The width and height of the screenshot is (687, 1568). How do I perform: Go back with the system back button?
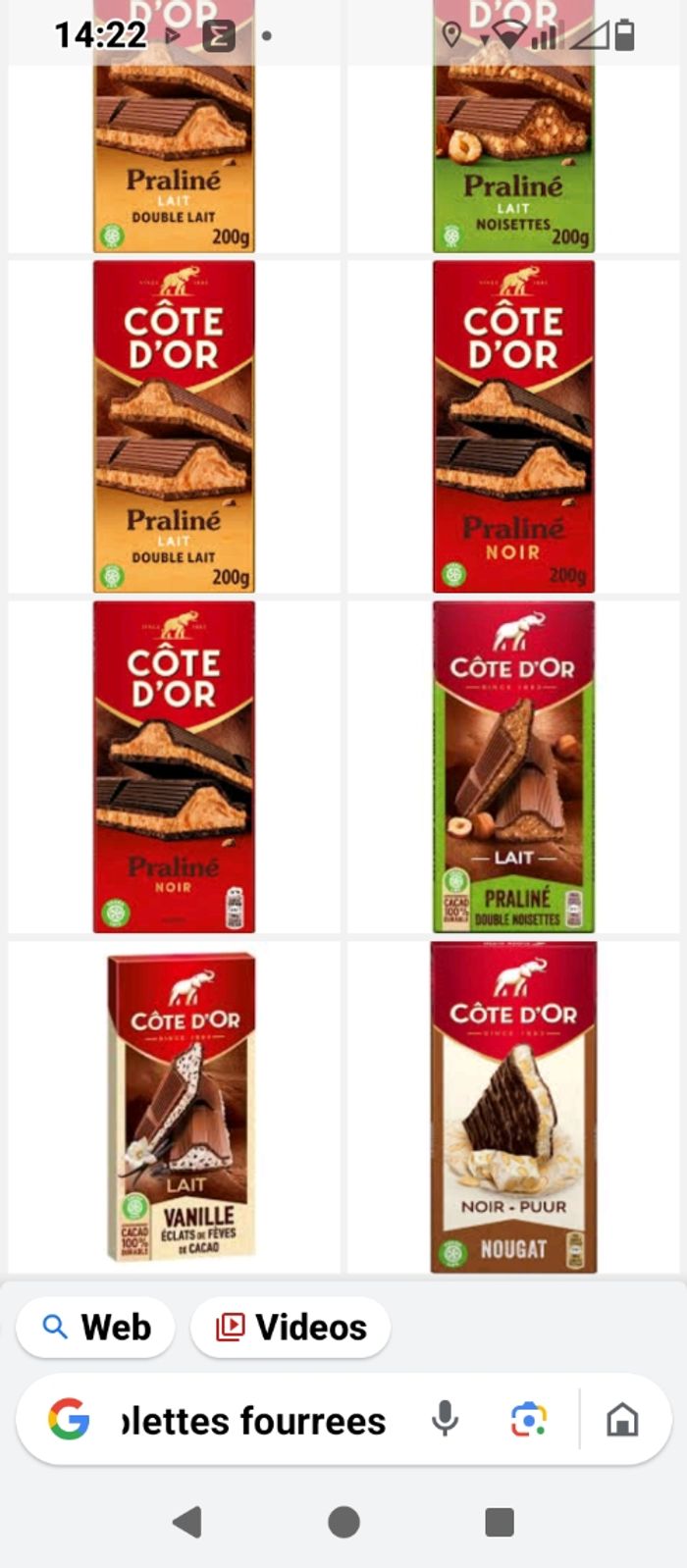click(x=186, y=1522)
